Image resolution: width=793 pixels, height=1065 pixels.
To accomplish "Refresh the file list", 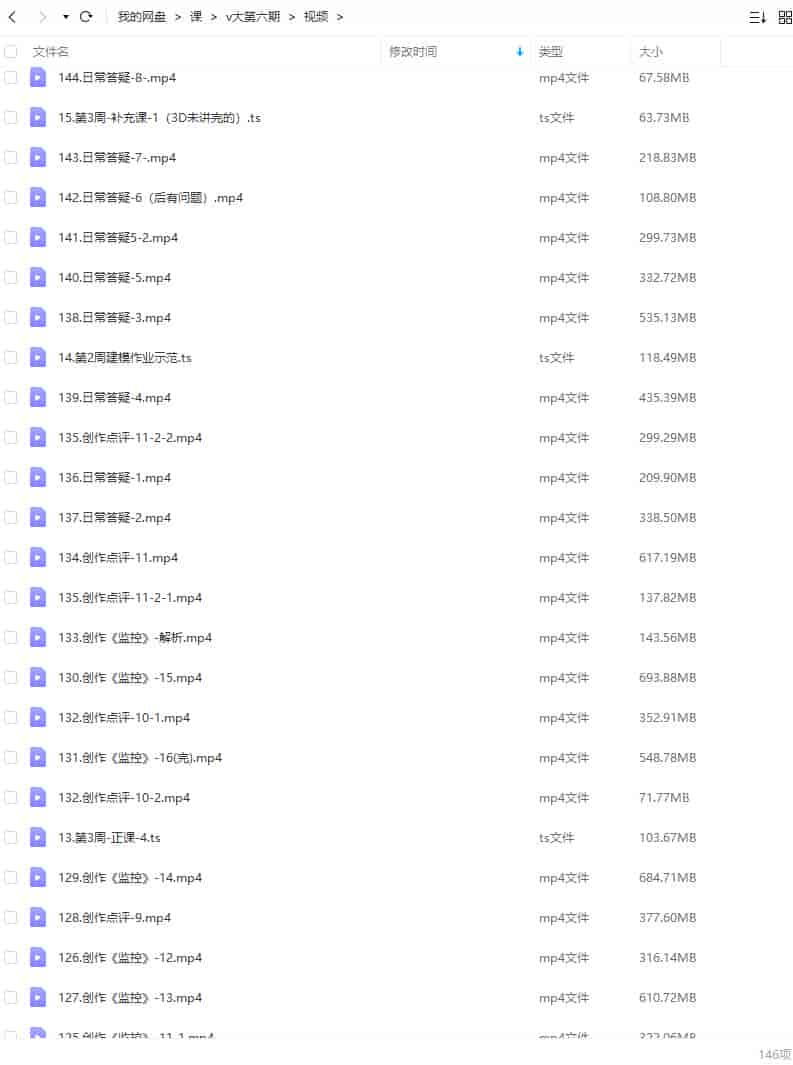I will pyautogui.click(x=86, y=17).
